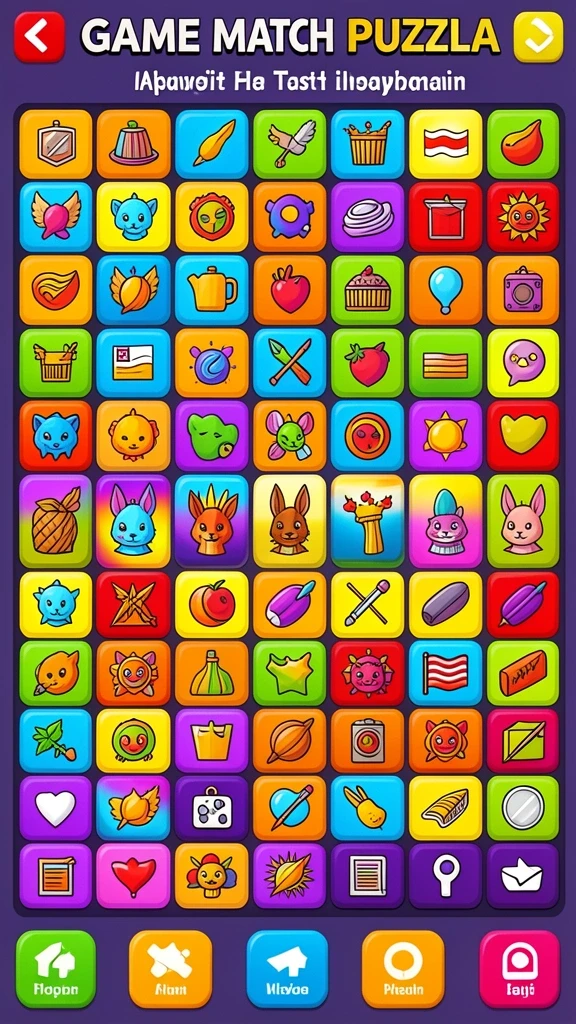This screenshot has width=576, height=1024.
Task: Select the blue balloon tile
Action: click(445, 289)
